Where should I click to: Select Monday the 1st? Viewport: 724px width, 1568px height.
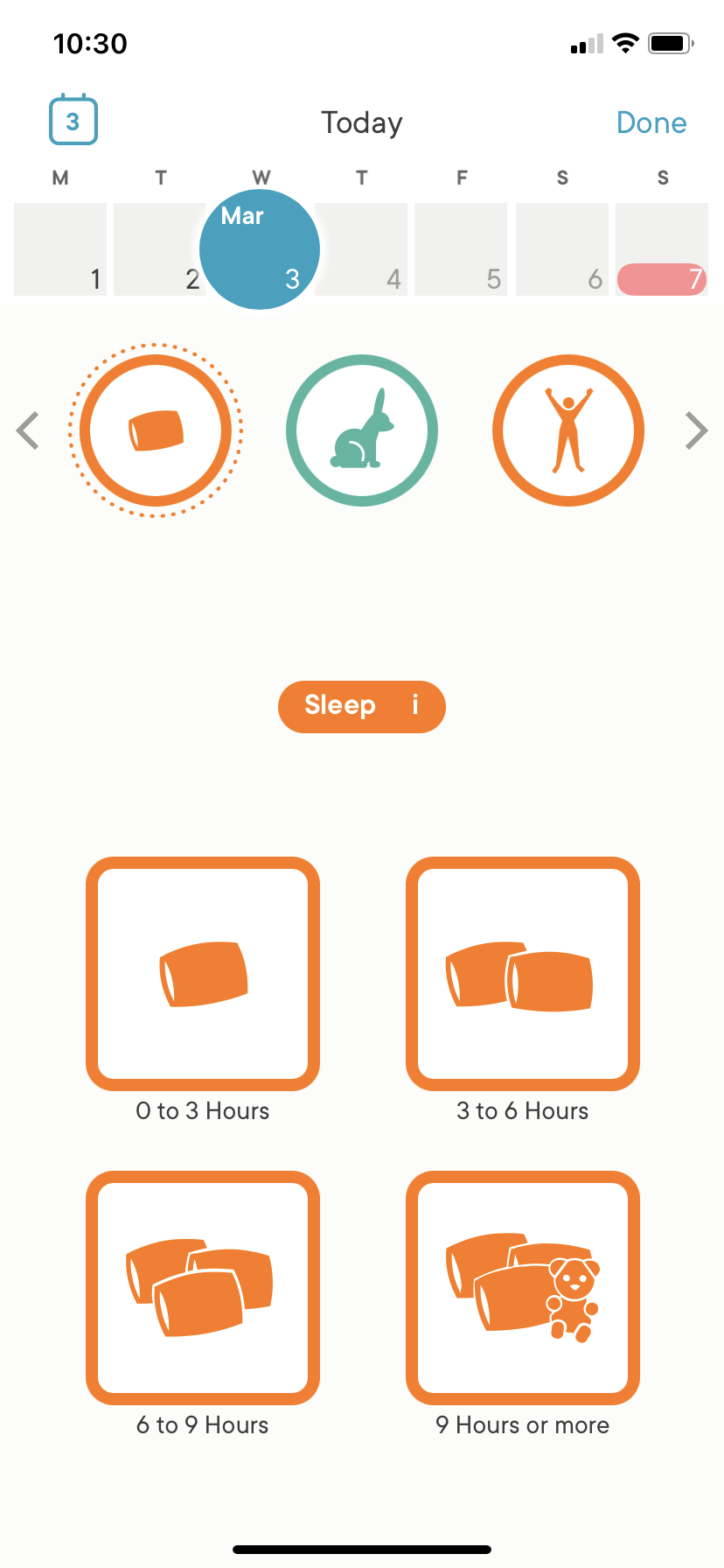pos(60,249)
